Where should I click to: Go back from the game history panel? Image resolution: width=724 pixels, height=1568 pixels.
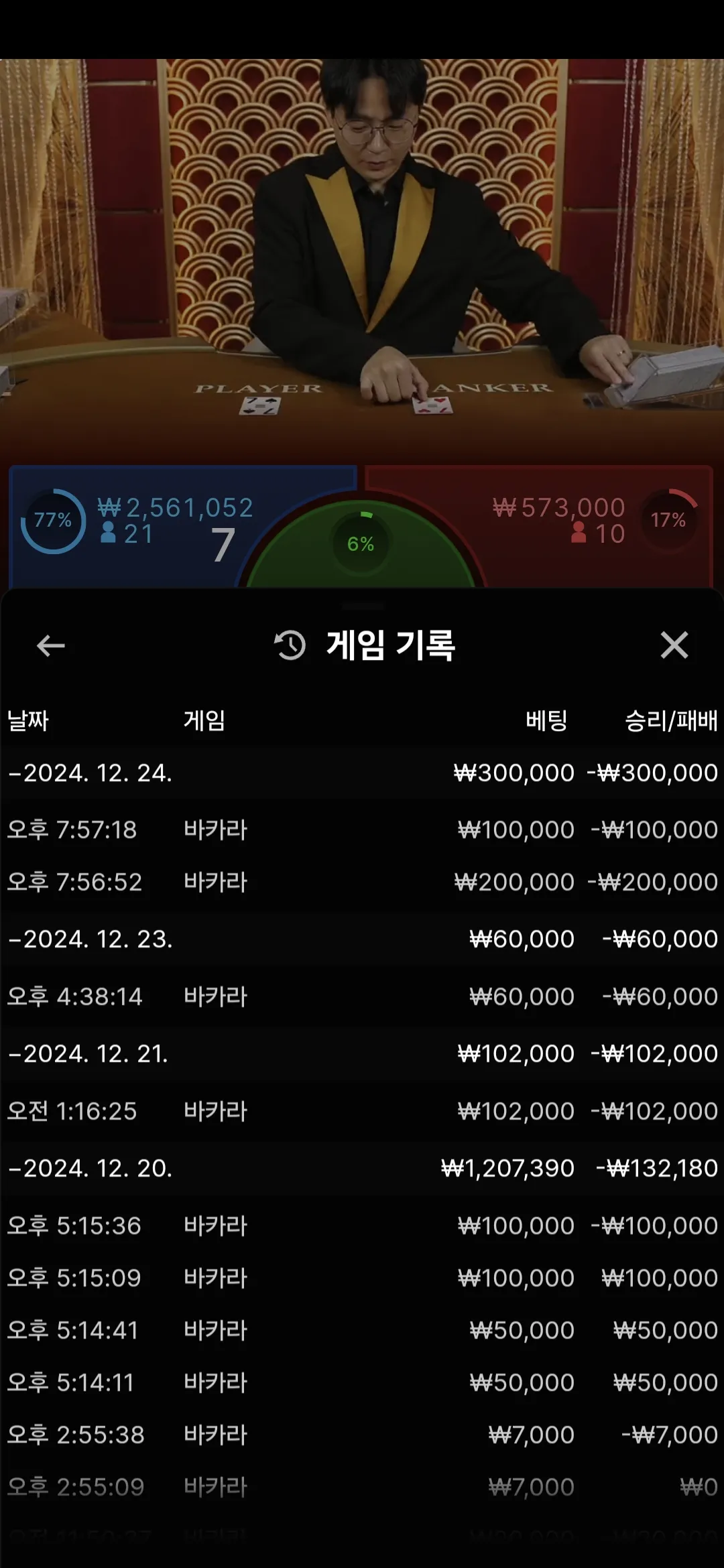tap(51, 646)
